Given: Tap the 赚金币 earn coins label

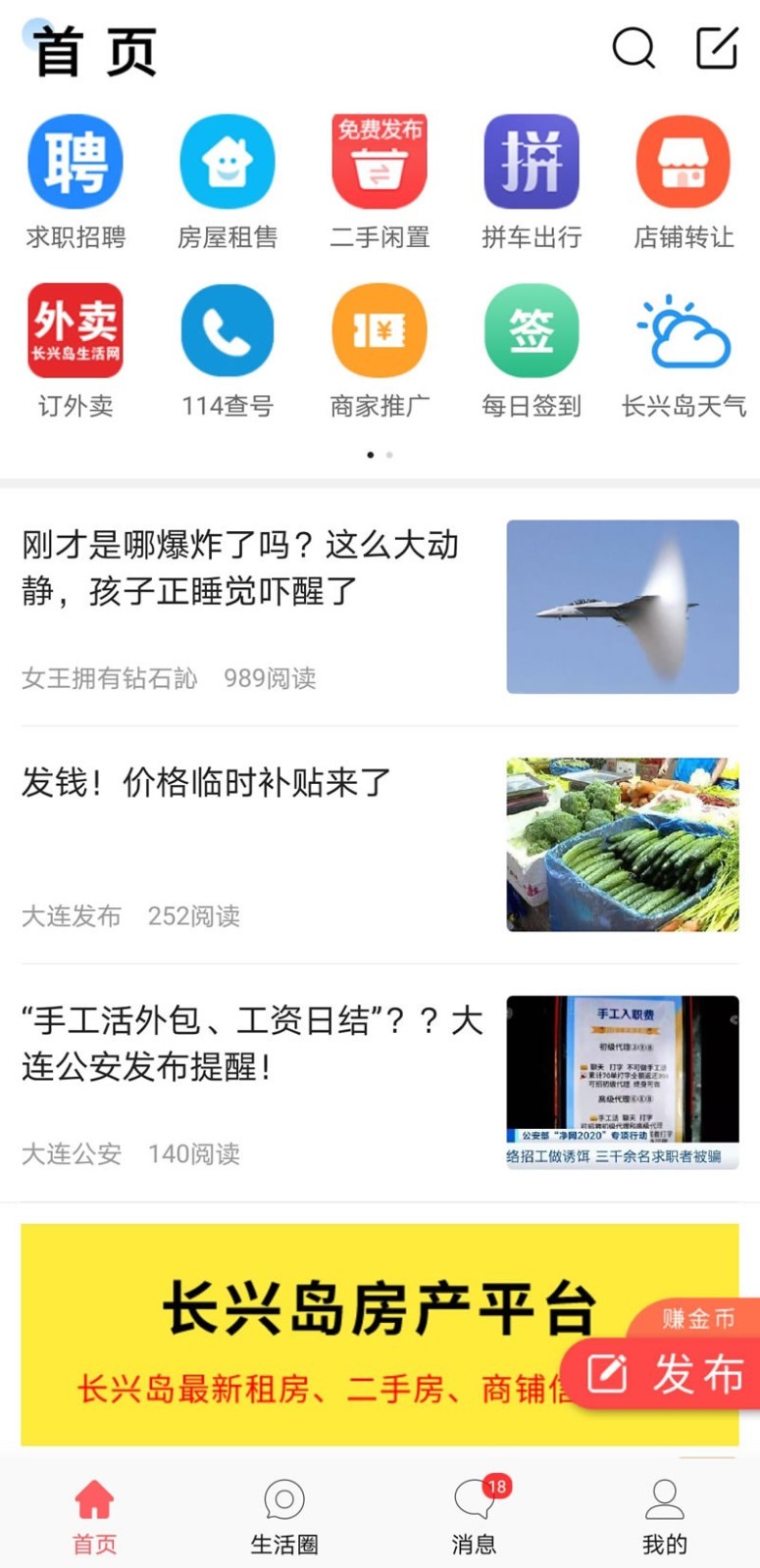Looking at the screenshot, I should (699, 1320).
